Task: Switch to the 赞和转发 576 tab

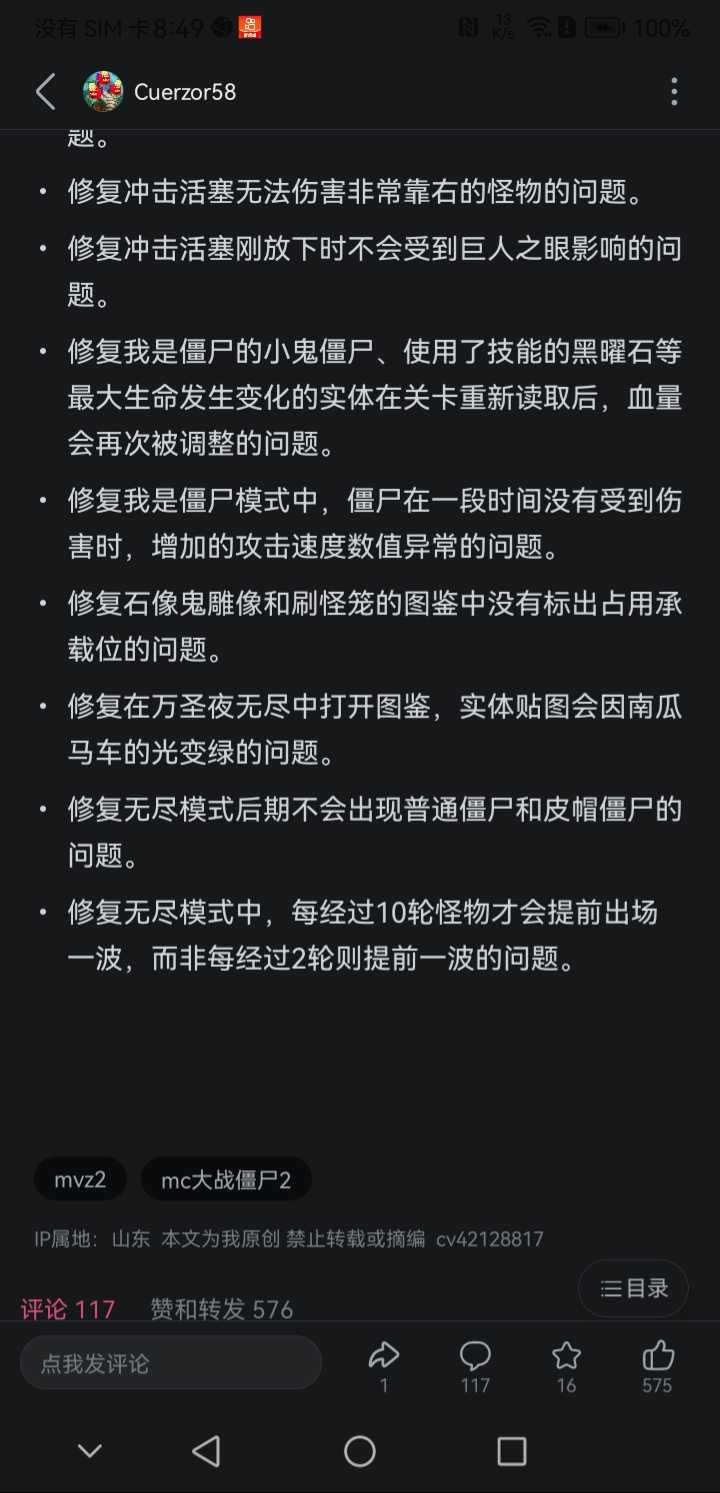Action: click(x=222, y=1309)
